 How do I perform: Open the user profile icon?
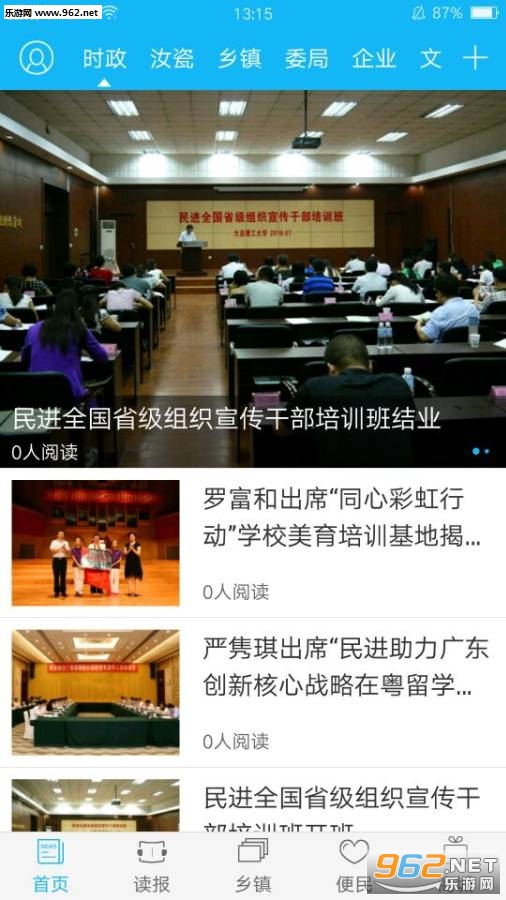tap(37, 58)
